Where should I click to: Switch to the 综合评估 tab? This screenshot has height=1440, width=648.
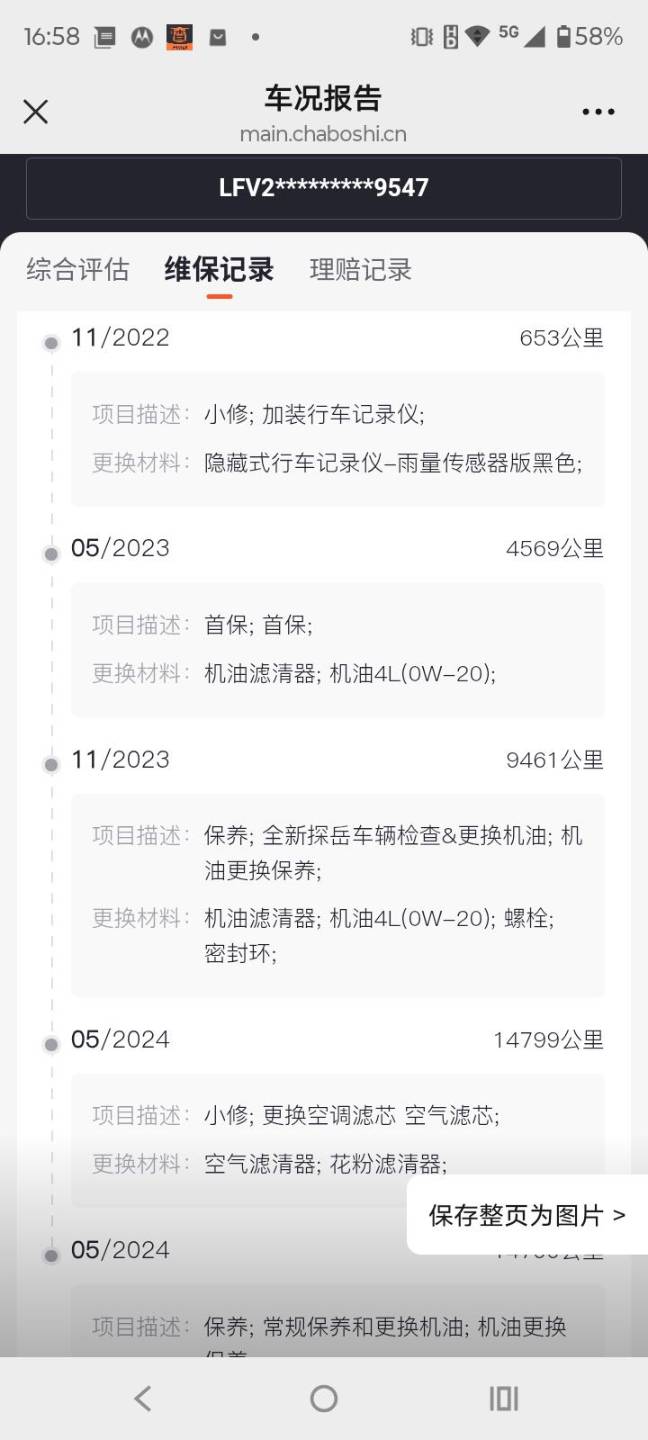point(78,270)
